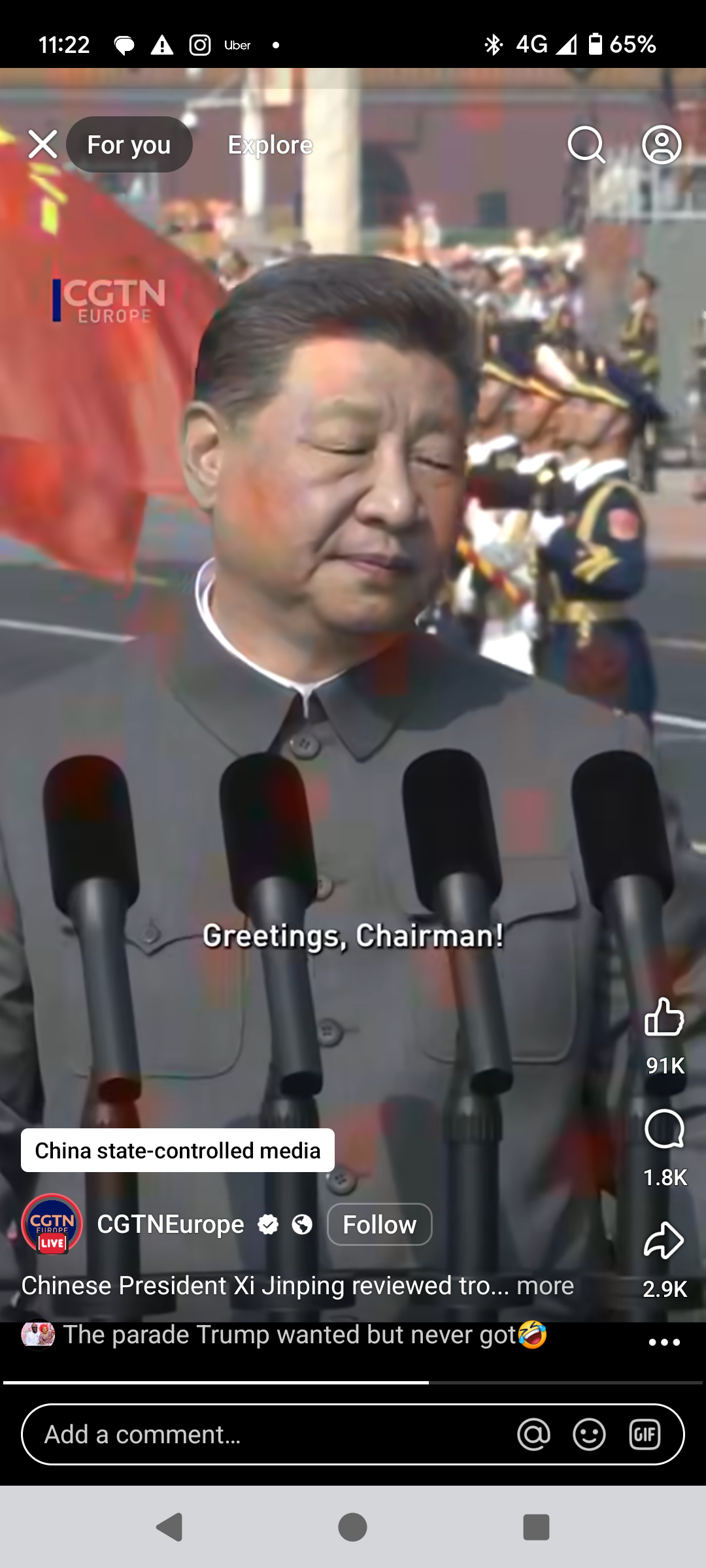This screenshot has width=706, height=1568.
Task: Open the emoji picker in comment box
Action: point(589,1435)
